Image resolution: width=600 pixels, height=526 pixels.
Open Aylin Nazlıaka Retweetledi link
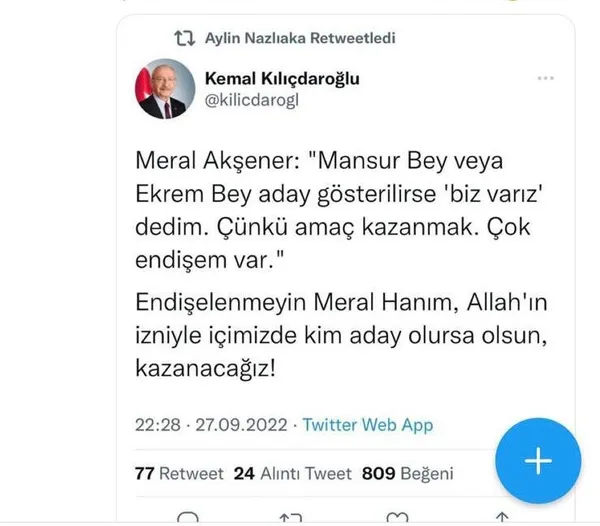point(300,38)
